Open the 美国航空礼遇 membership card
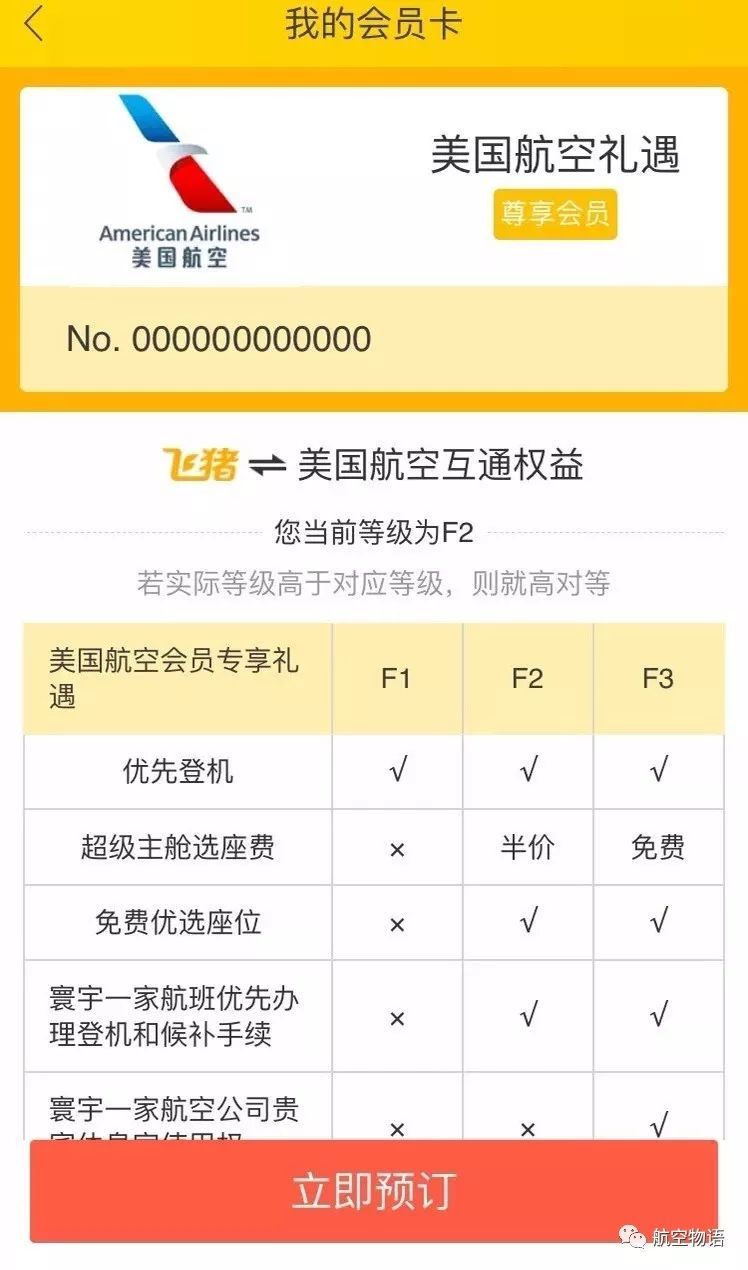Viewport: 748px width, 1270px height. click(x=374, y=239)
